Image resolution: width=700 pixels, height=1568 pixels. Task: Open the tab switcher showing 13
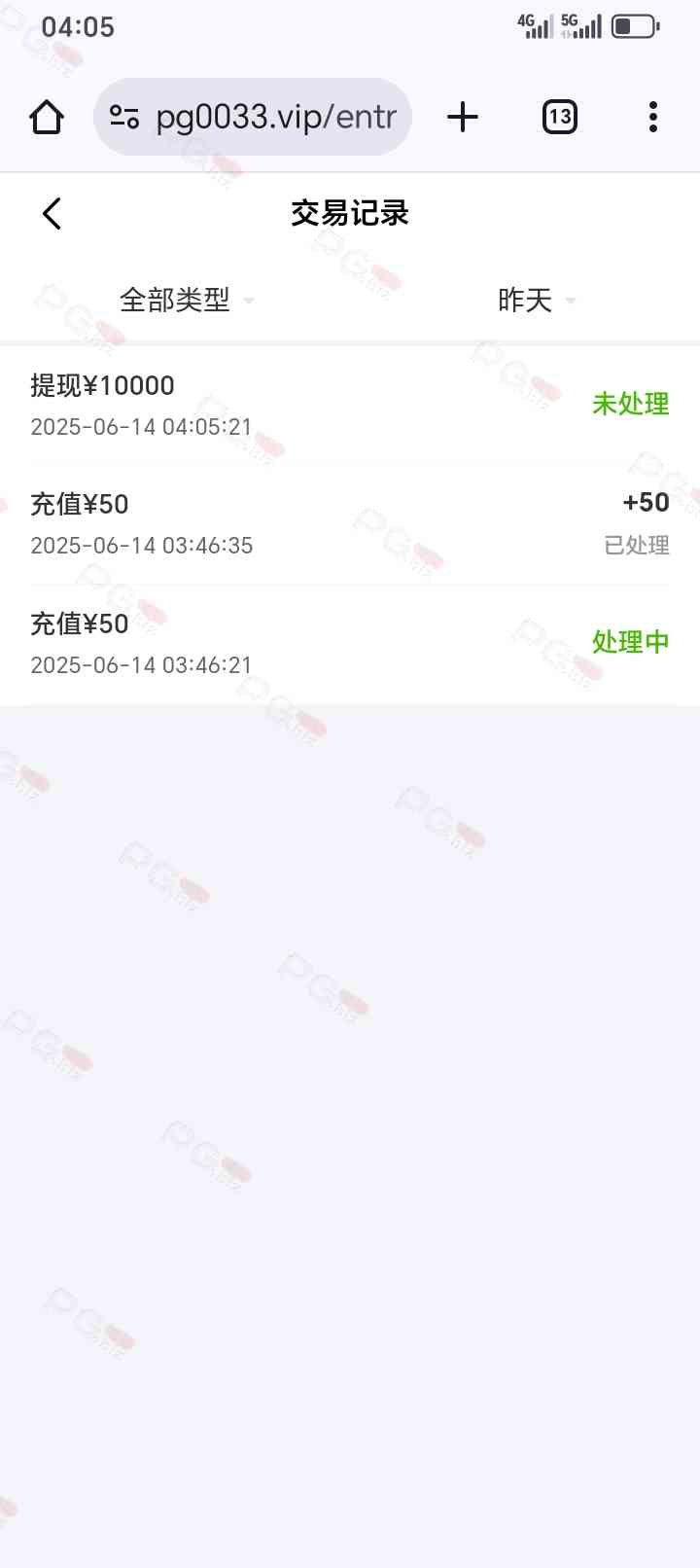pos(560,118)
